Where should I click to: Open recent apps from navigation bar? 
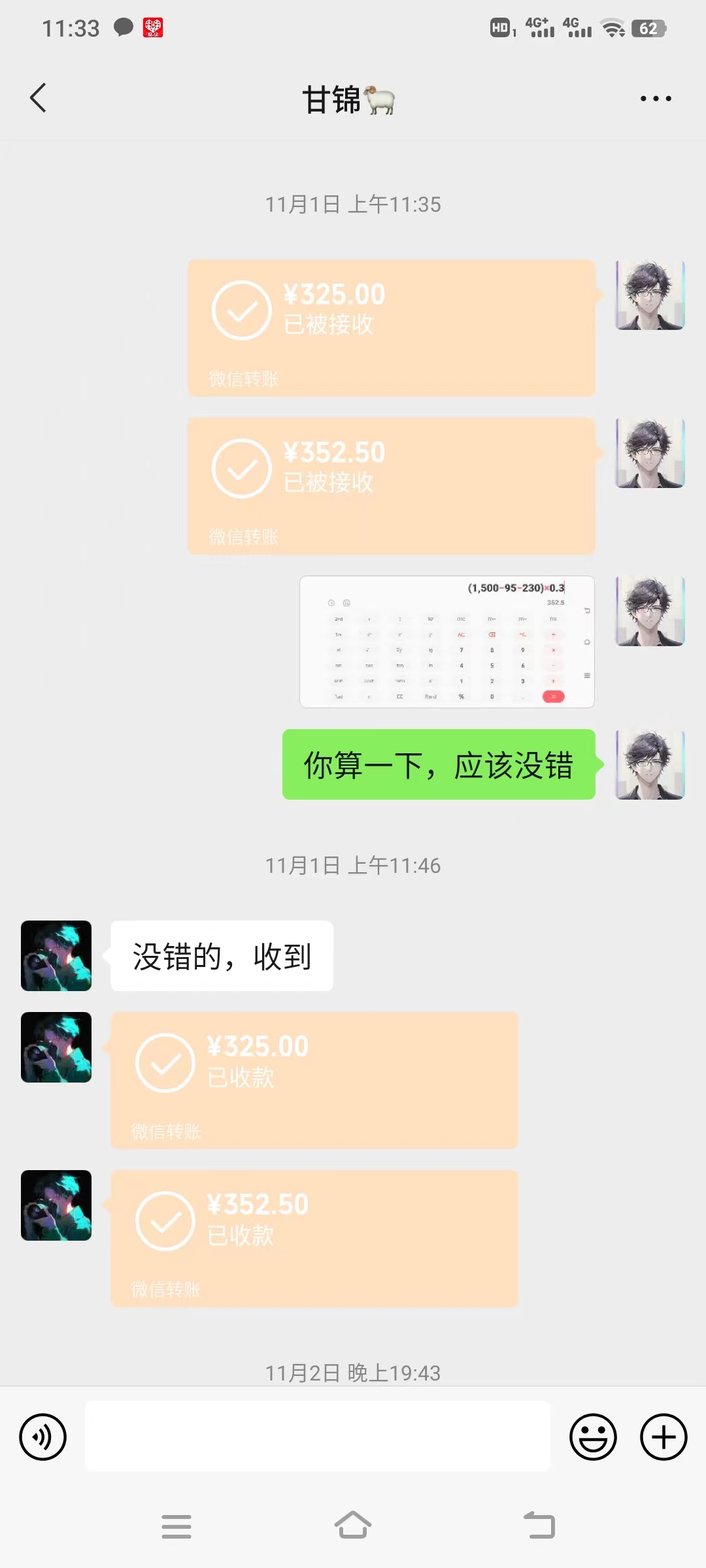[176, 1526]
